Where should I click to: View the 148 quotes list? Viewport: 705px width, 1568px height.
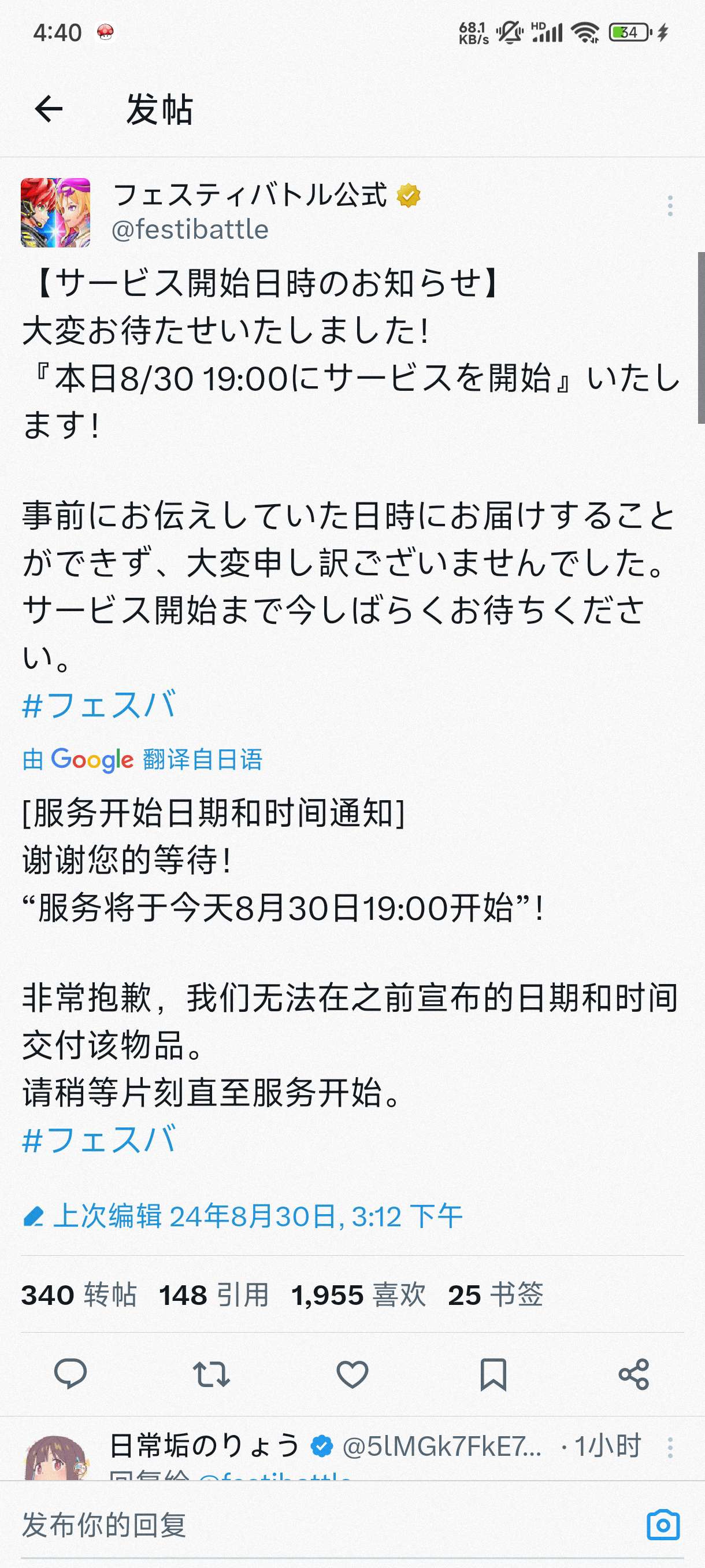coord(213,1295)
